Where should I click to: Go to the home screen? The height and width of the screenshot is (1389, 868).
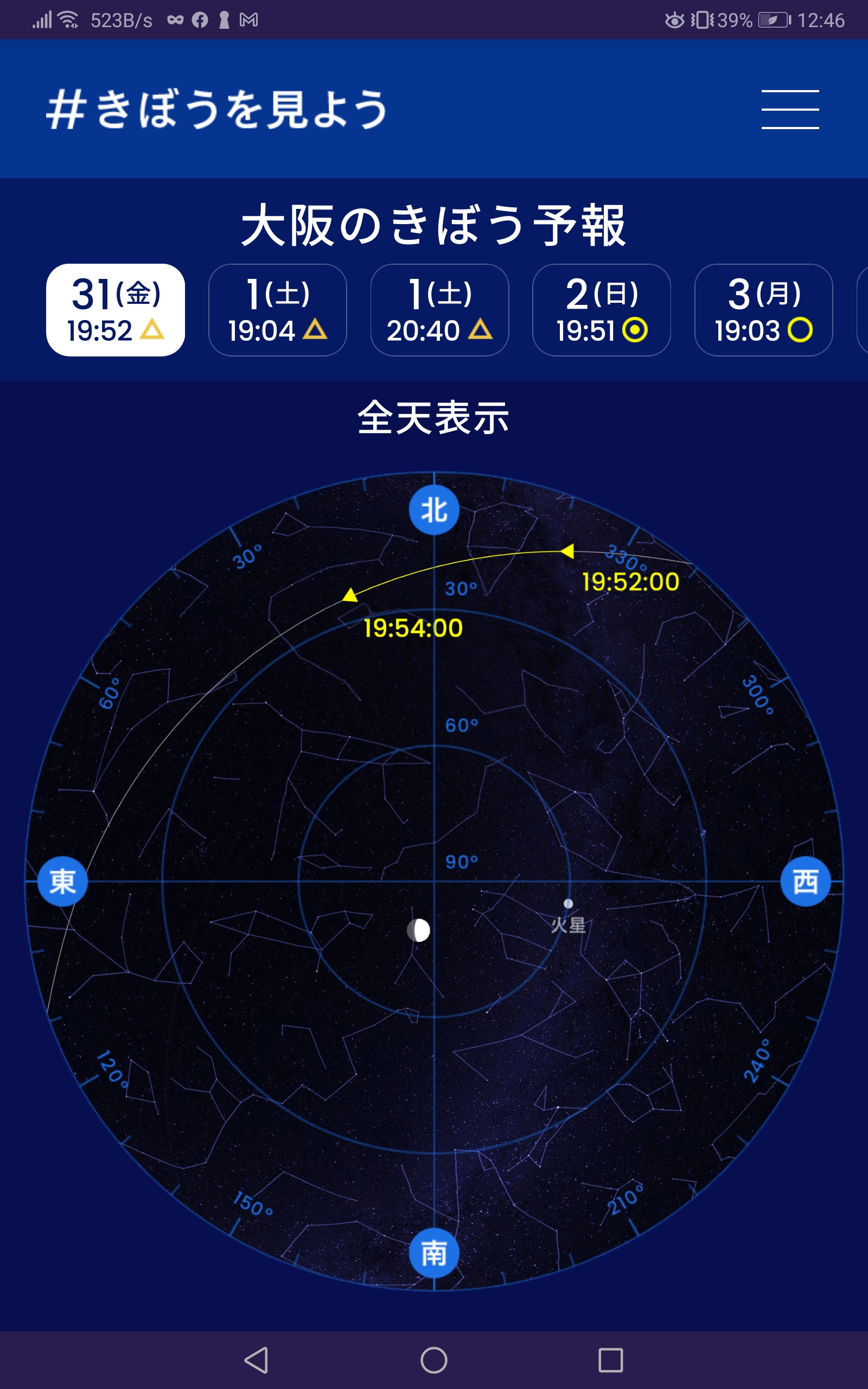[434, 1360]
